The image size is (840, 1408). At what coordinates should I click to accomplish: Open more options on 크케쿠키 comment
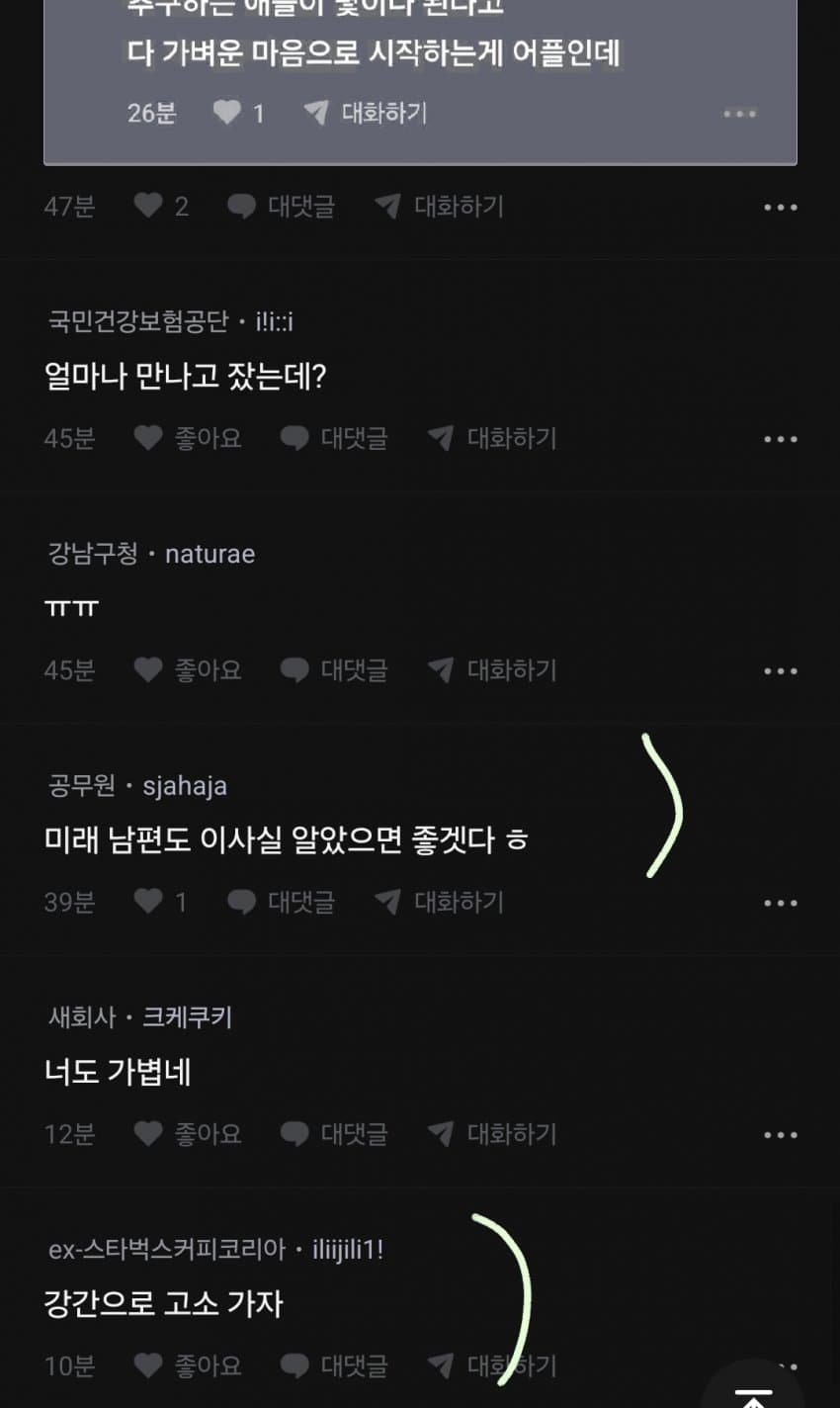[x=780, y=1135]
